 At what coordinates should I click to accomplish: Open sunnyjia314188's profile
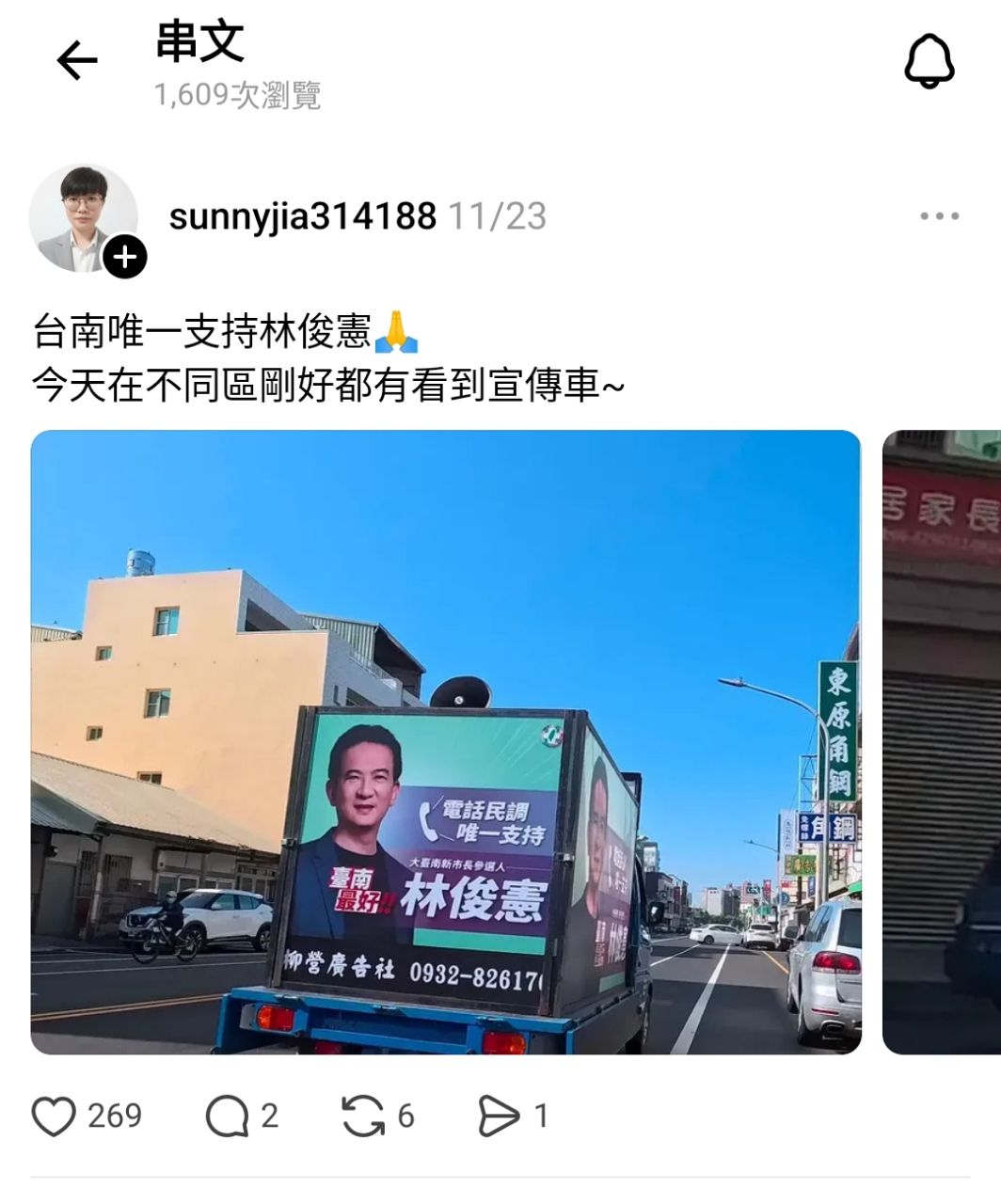[302, 216]
